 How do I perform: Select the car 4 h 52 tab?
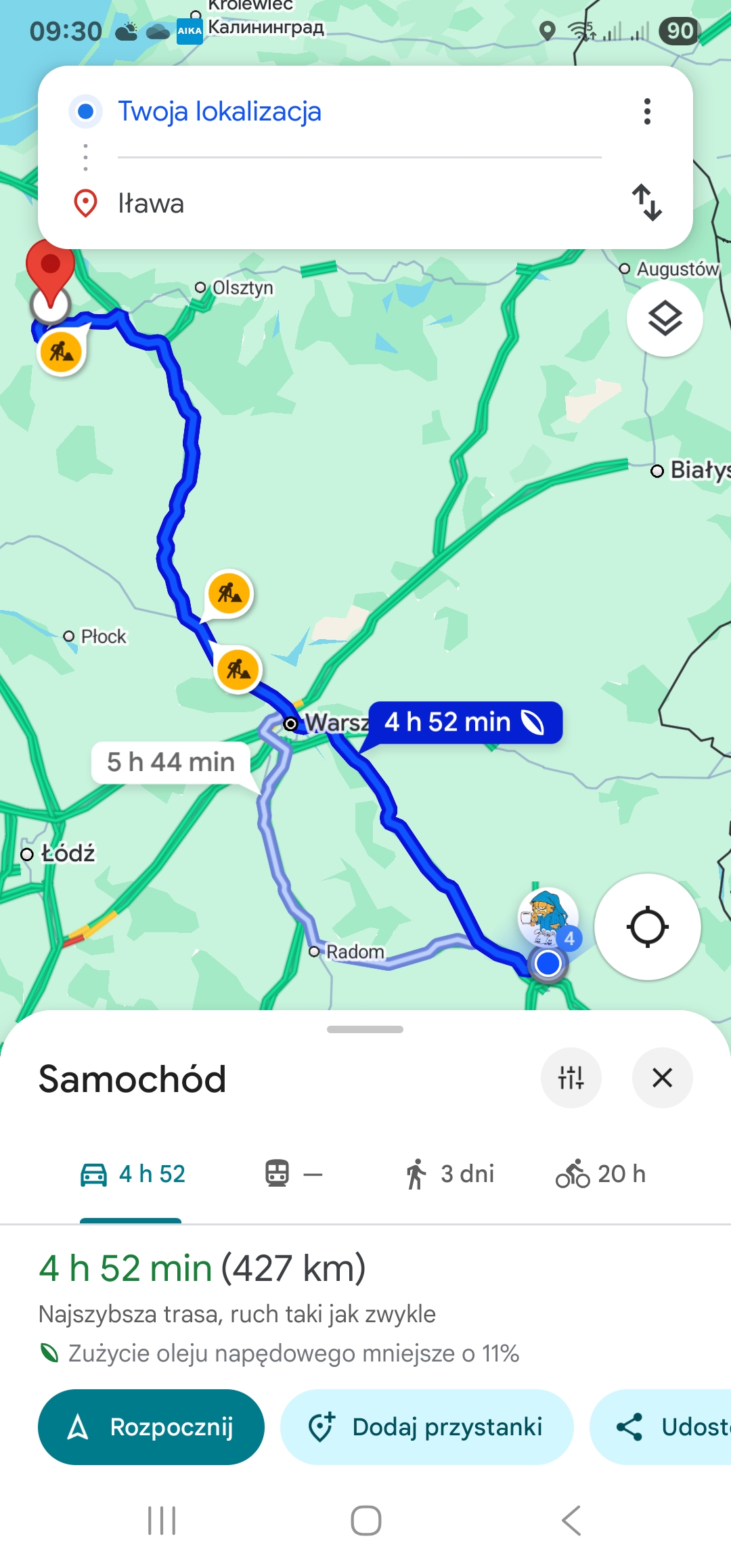point(133,1174)
